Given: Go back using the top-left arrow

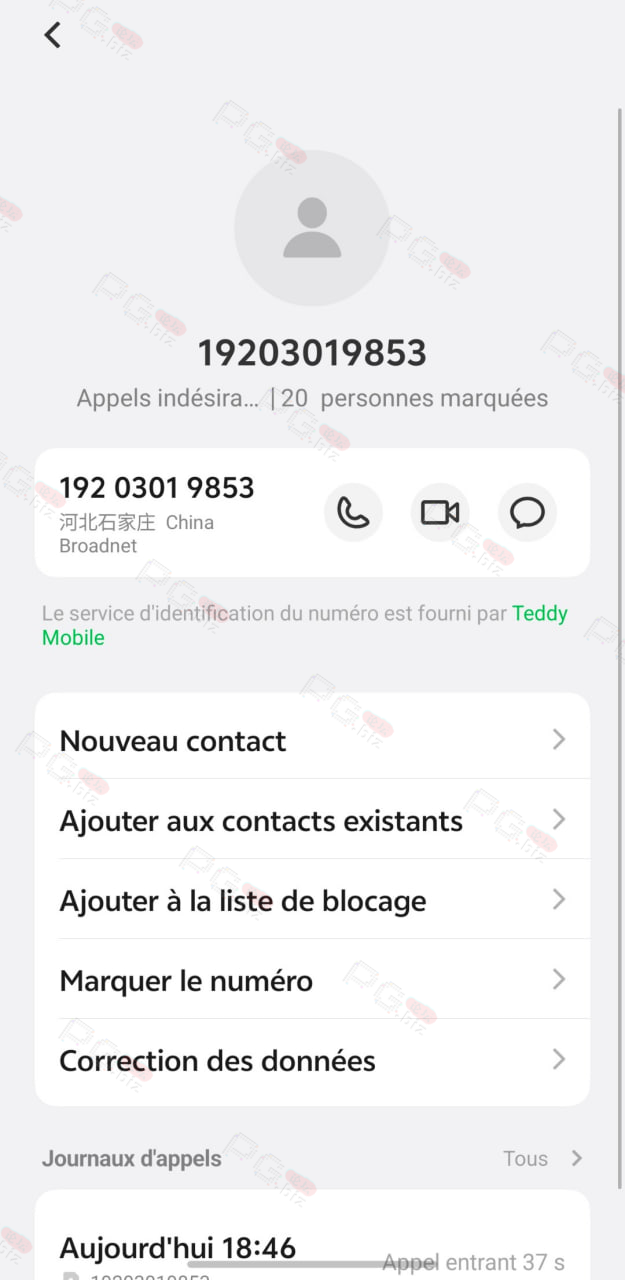Looking at the screenshot, I should [x=52, y=35].
